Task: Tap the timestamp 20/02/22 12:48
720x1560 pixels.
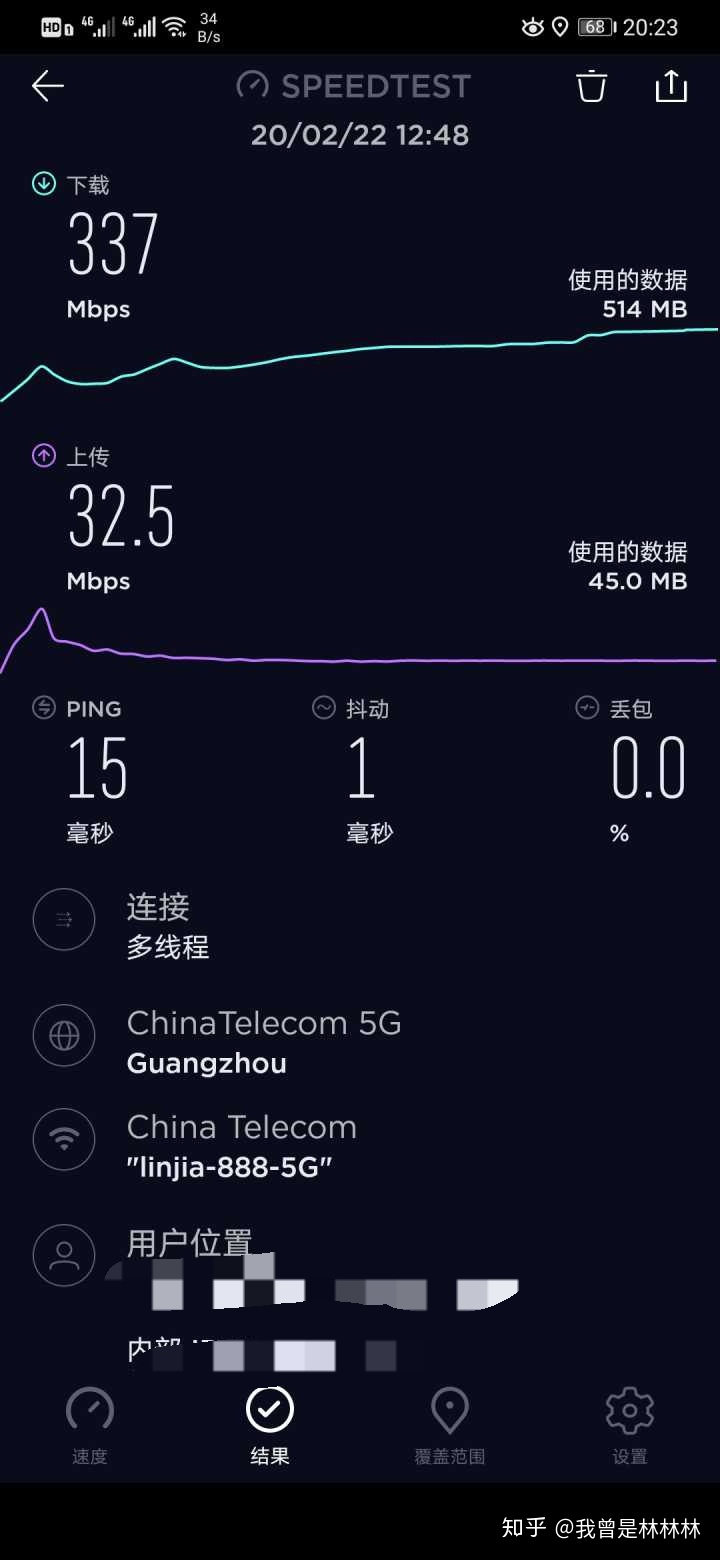Action: point(360,135)
